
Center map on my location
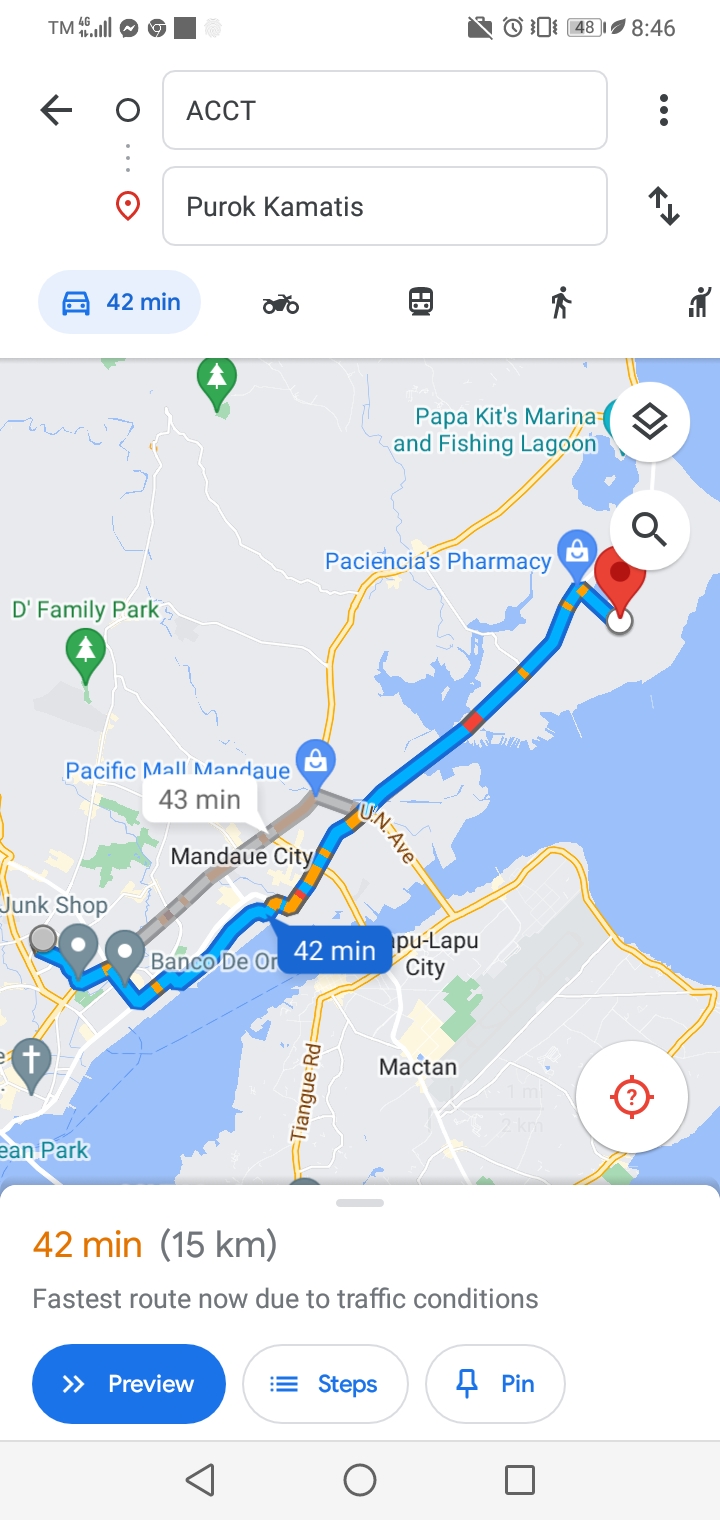631,1097
